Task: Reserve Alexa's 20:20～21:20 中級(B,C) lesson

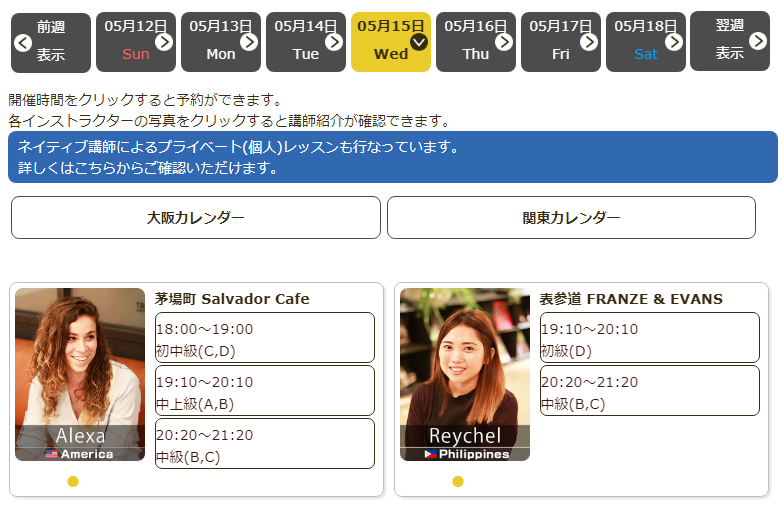Action: (x=265, y=444)
